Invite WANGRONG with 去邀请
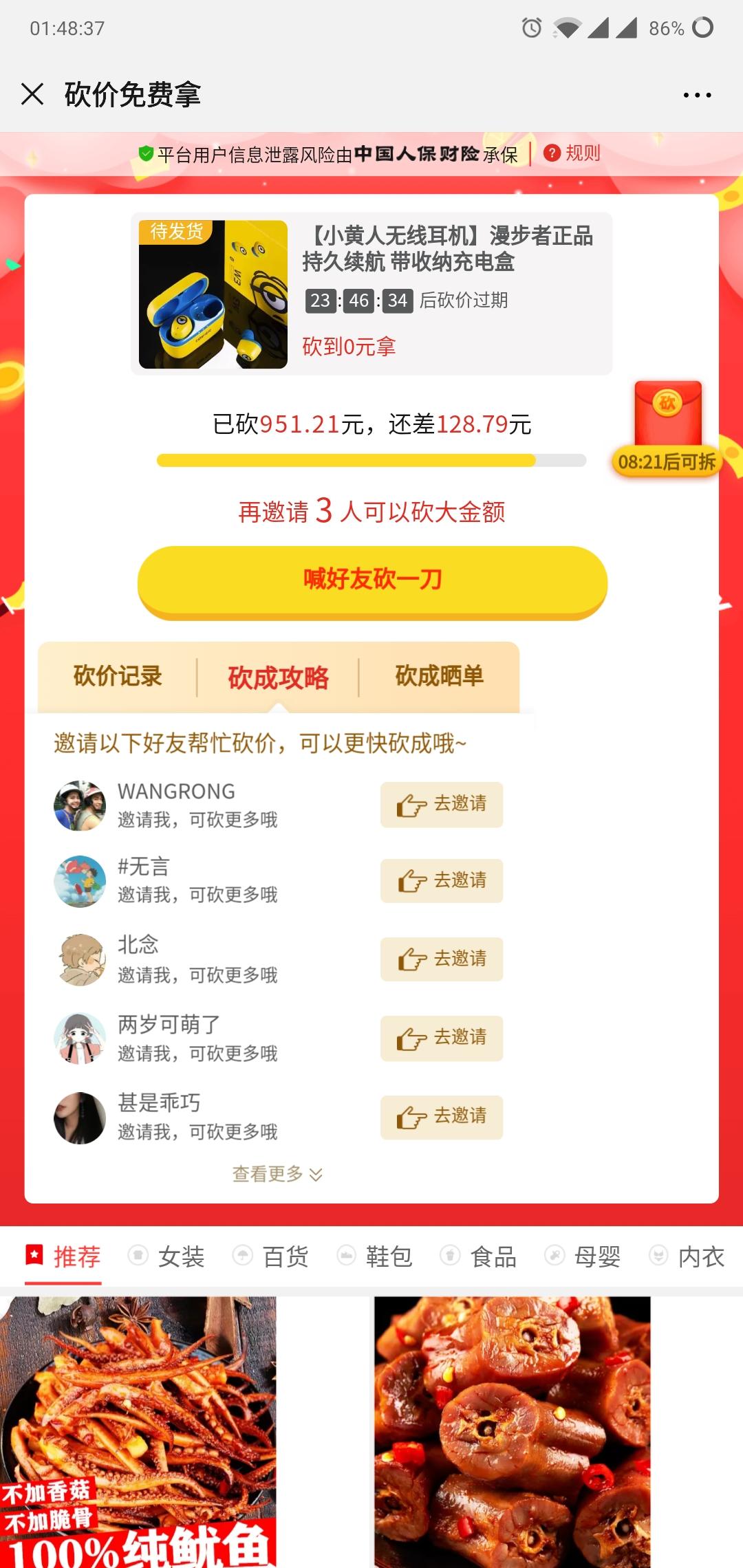Viewport: 743px width, 1568px height. click(x=441, y=804)
